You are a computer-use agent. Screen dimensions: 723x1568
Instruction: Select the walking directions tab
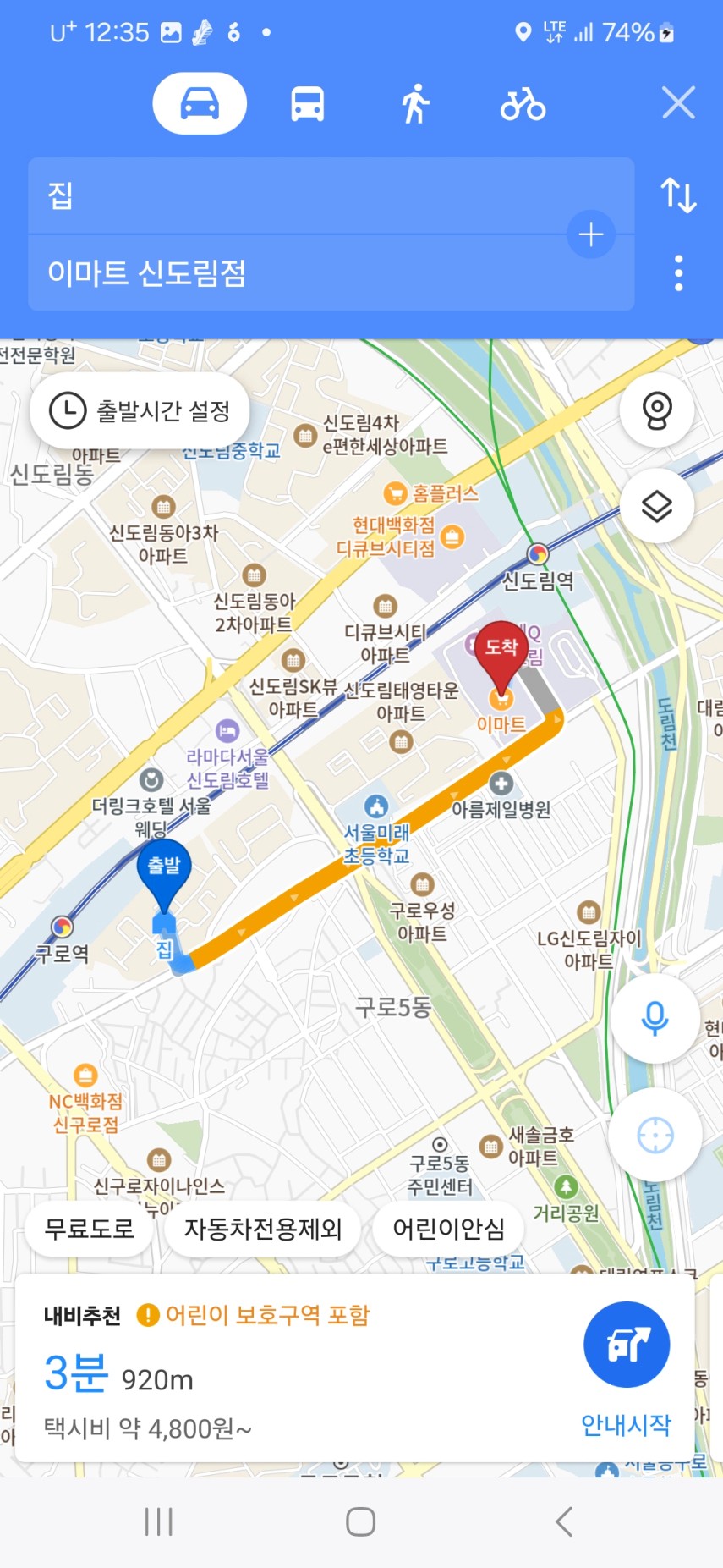pos(414,105)
